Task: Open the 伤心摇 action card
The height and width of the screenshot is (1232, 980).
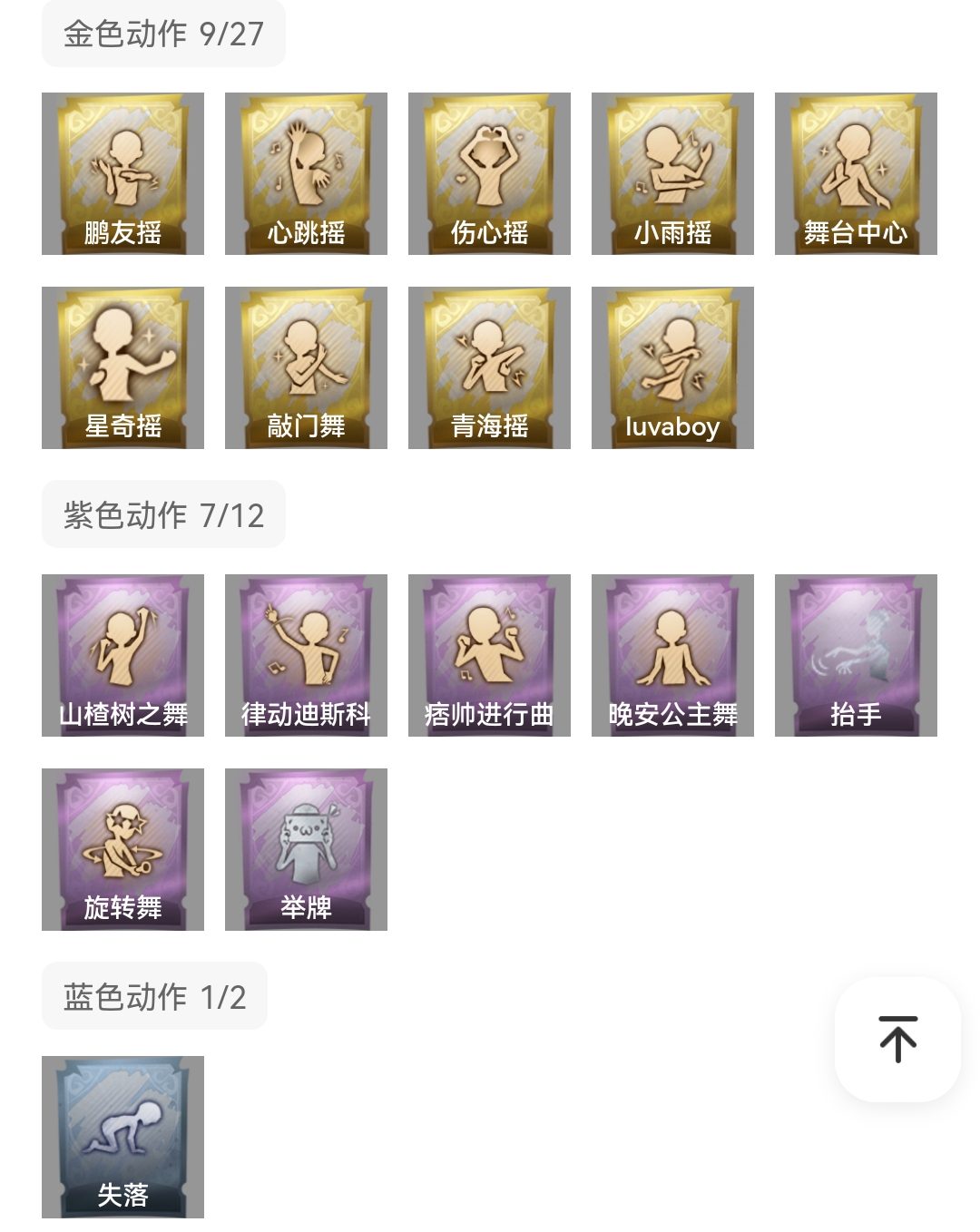Action: tap(489, 173)
